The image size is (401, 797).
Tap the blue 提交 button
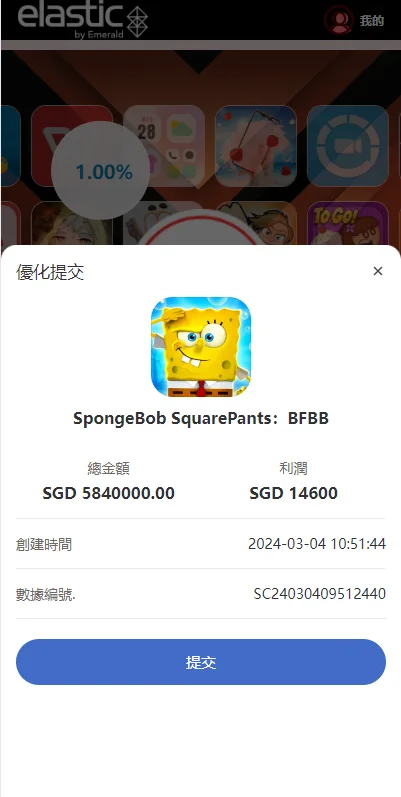click(201, 662)
